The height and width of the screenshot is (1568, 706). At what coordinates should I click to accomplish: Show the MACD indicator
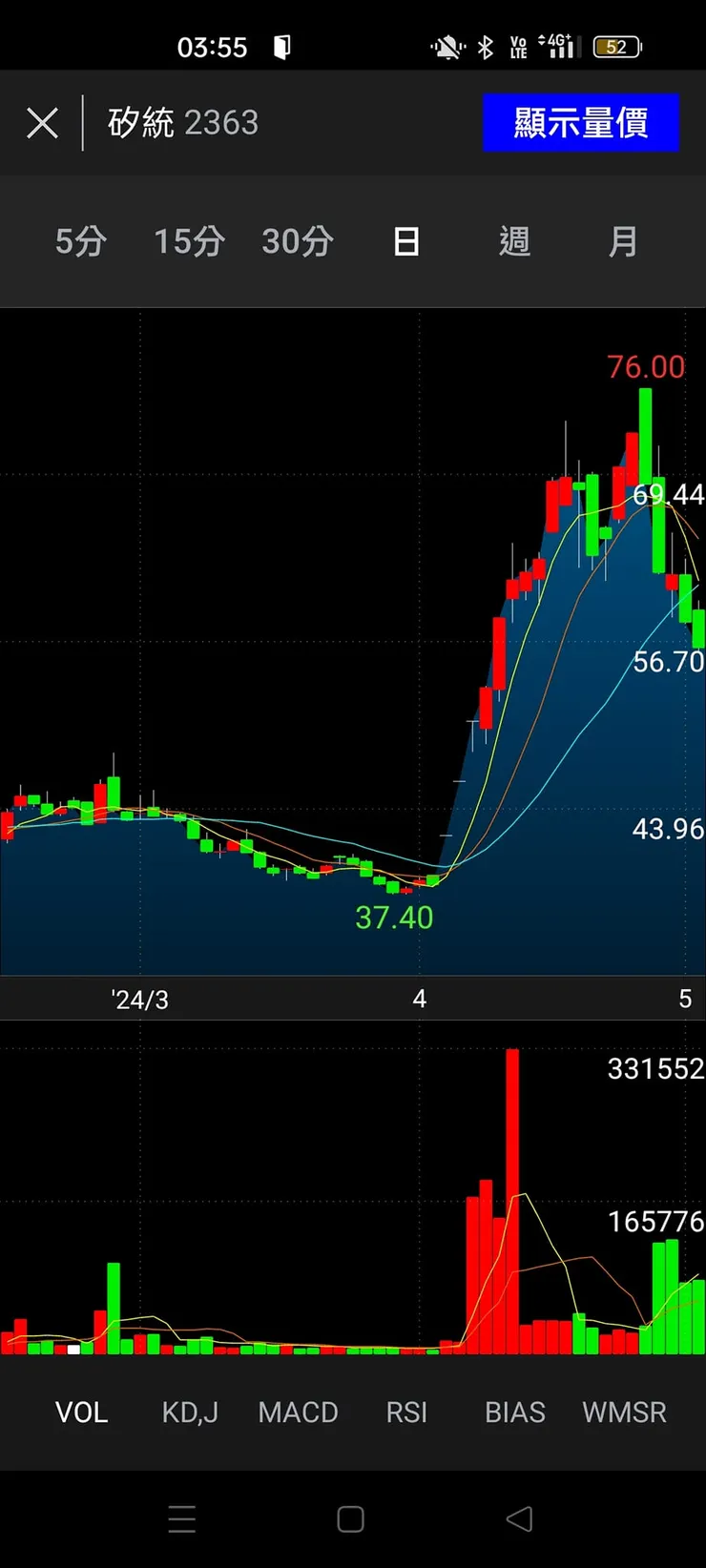298,1412
